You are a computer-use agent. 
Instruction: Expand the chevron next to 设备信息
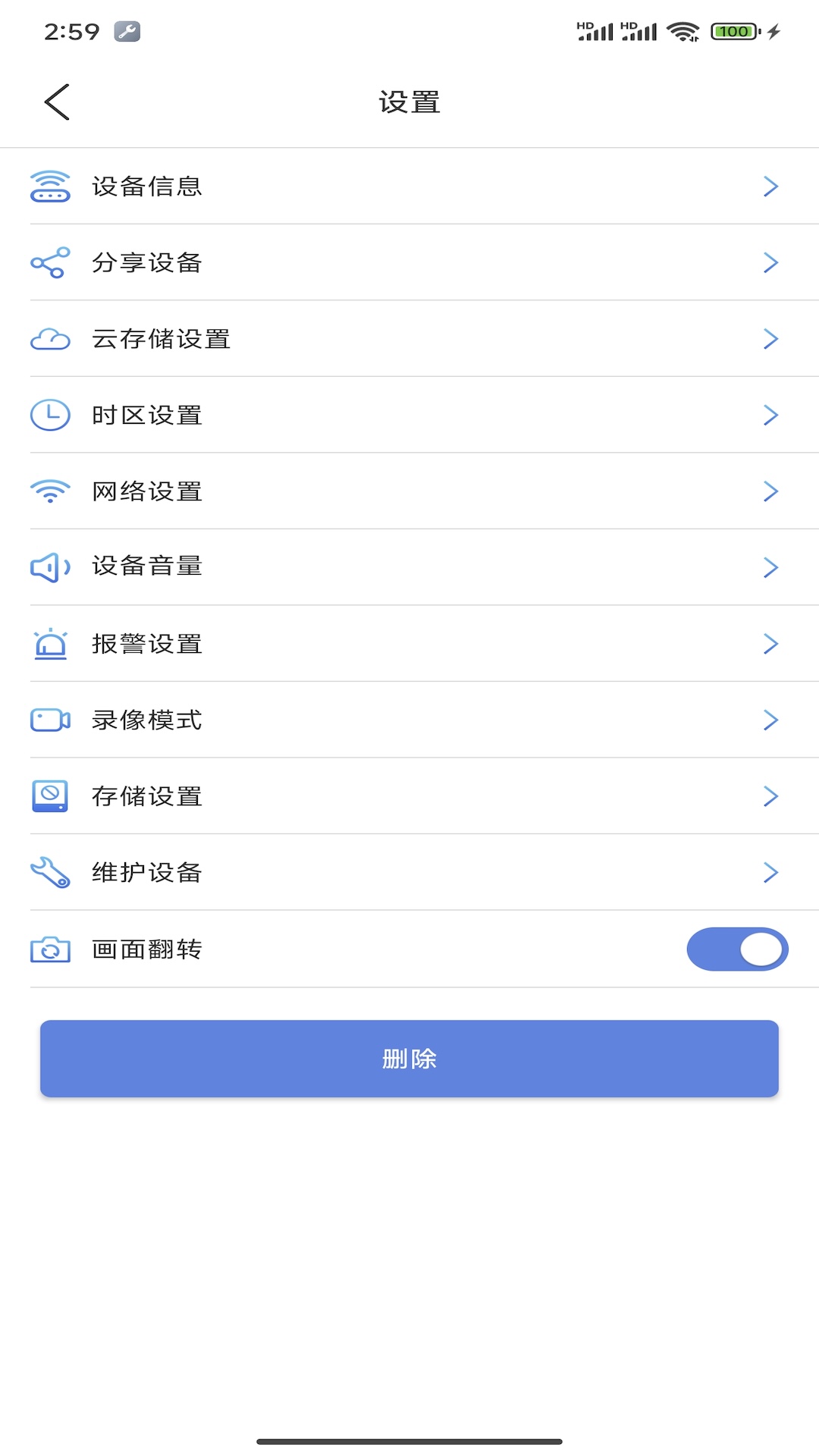click(771, 187)
